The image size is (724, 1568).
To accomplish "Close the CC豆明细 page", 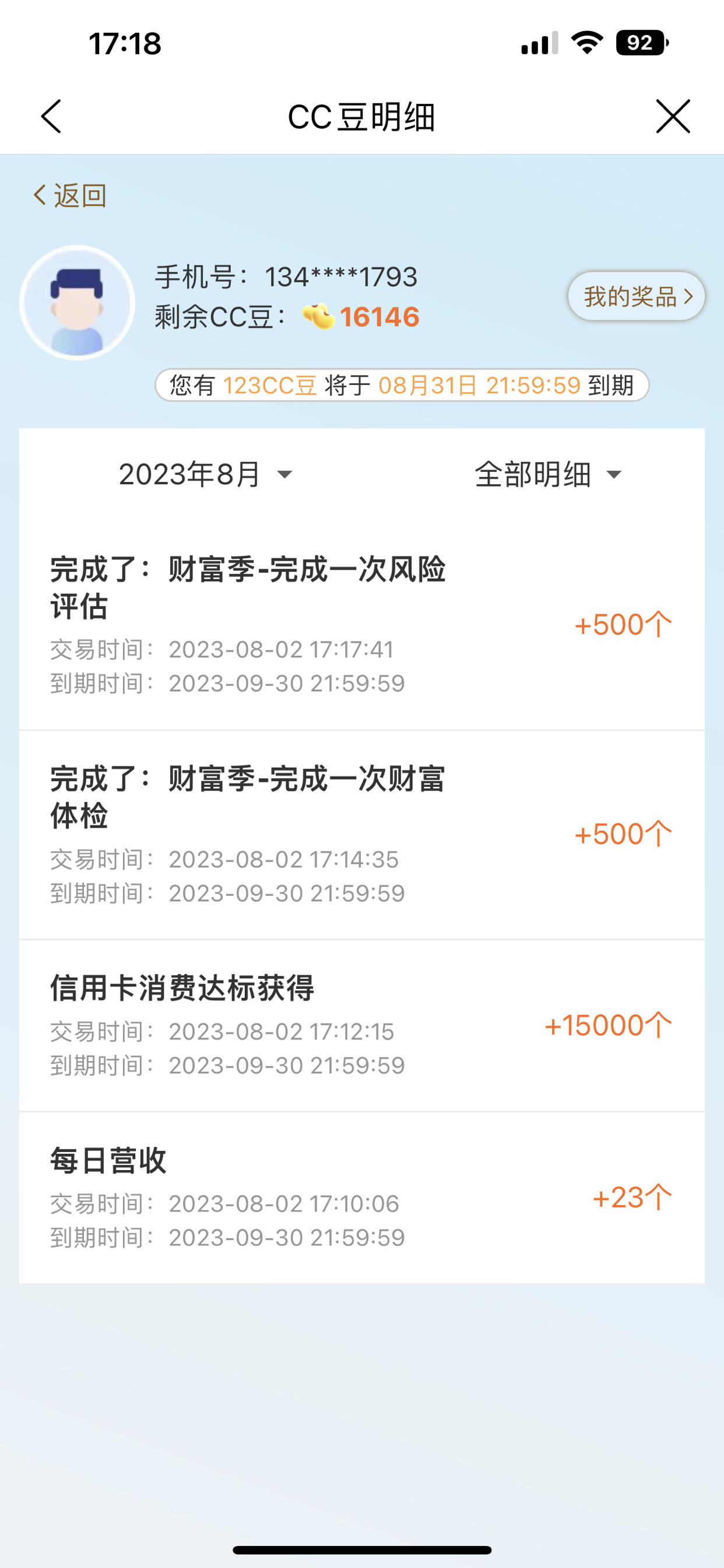I will click(673, 116).
